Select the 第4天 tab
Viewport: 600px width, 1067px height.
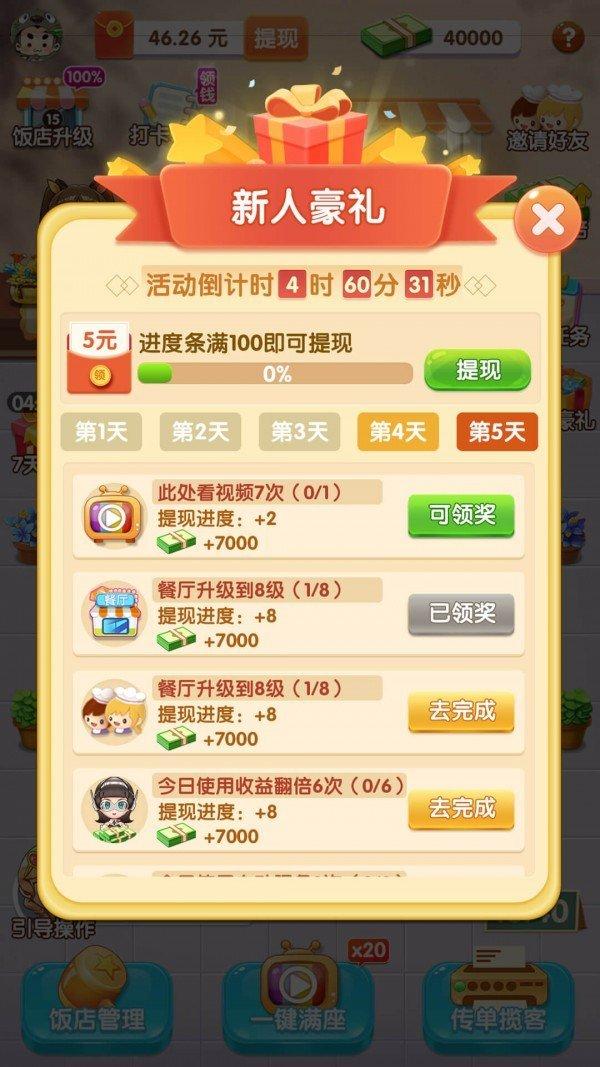398,432
